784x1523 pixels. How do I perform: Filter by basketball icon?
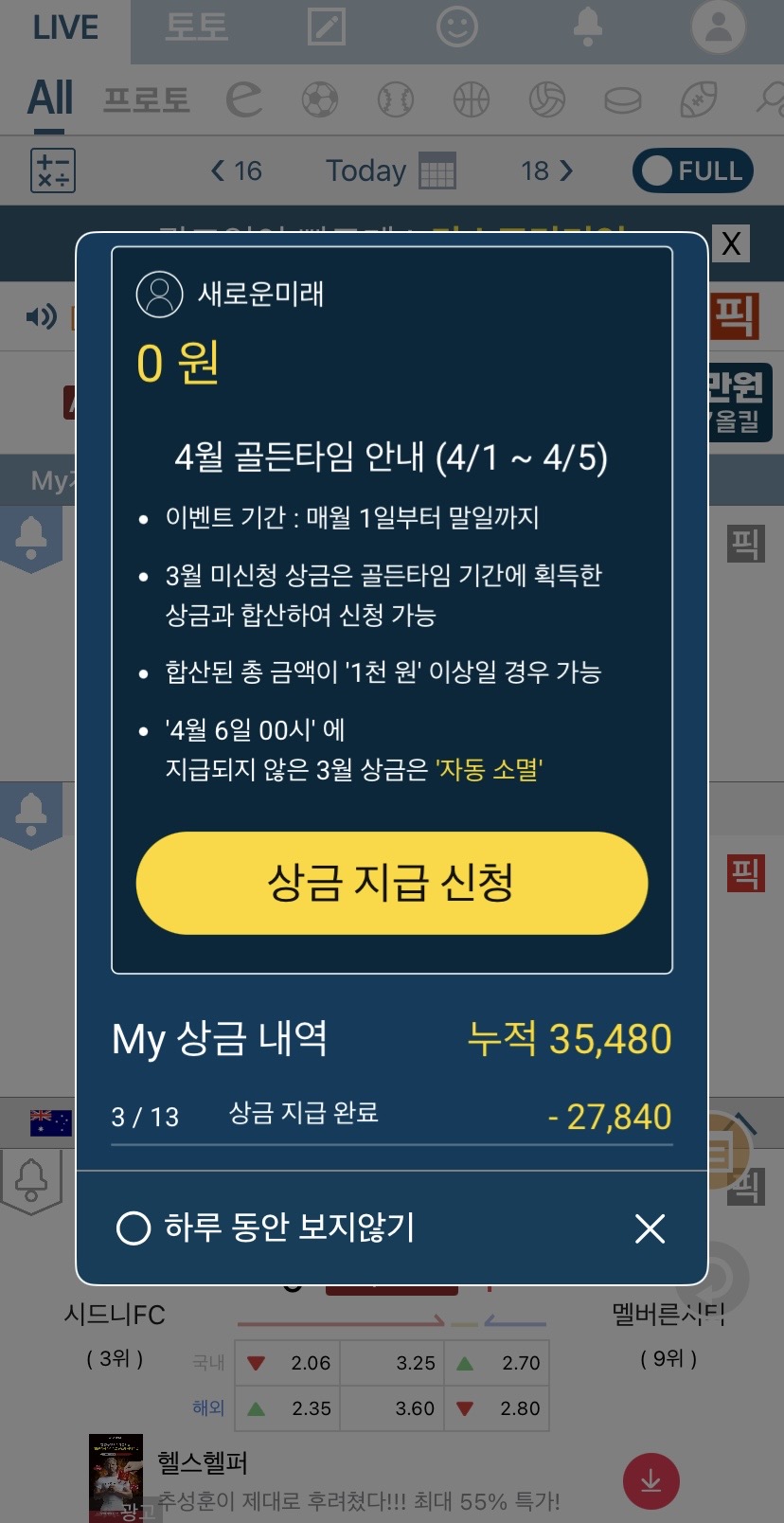point(471,99)
